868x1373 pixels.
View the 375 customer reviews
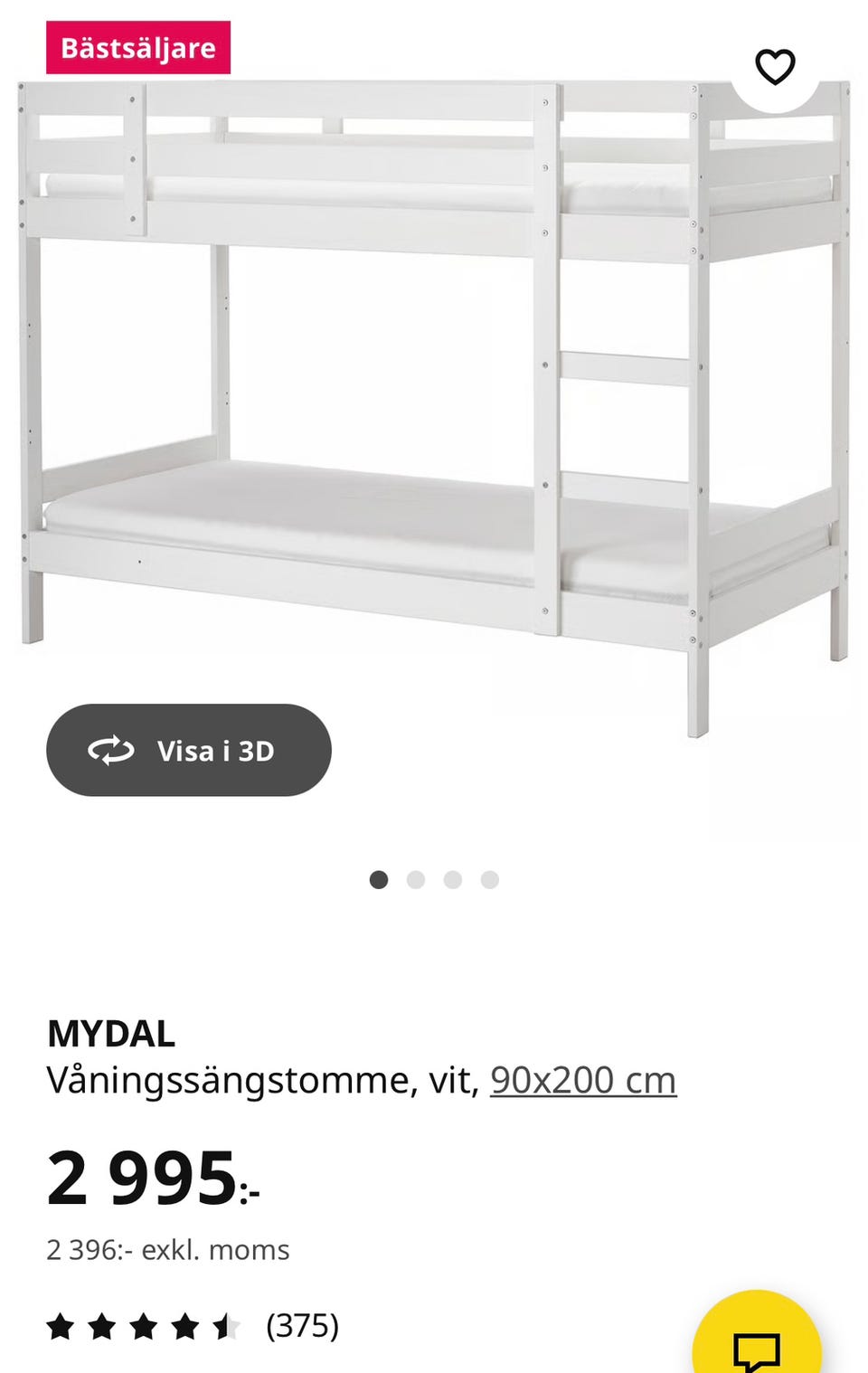(302, 1326)
